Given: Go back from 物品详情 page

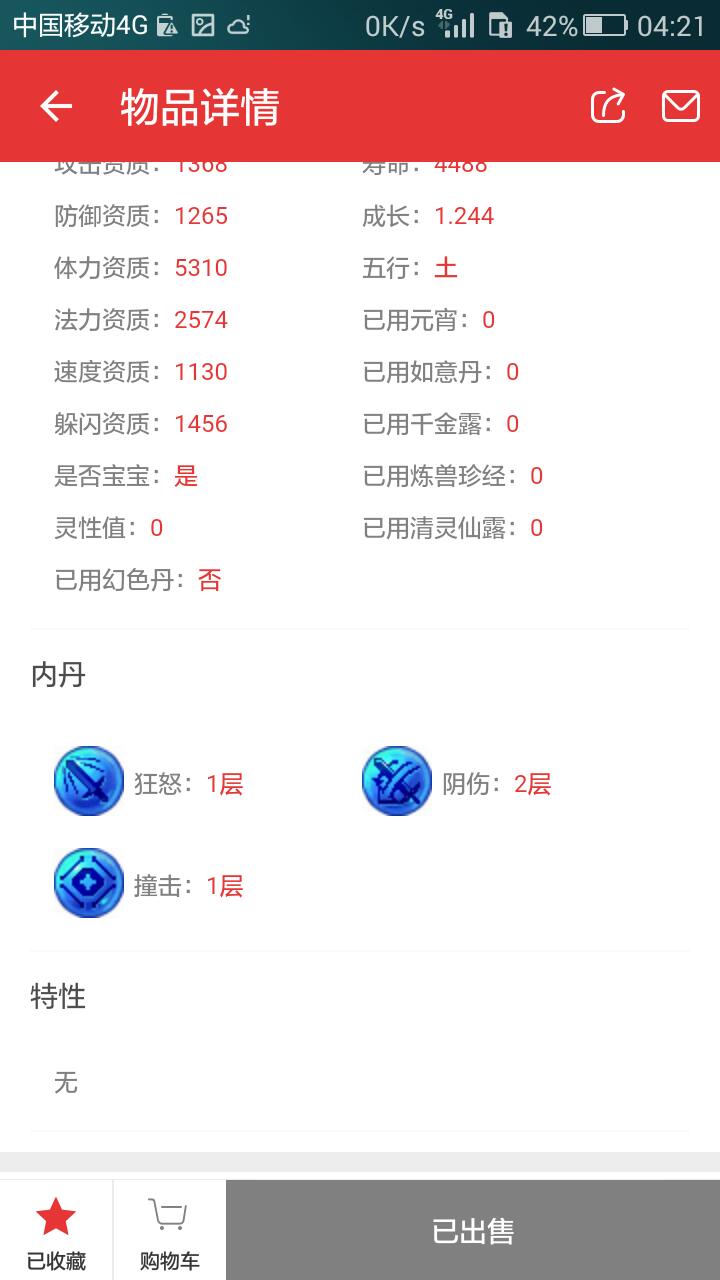Looking at the screenshot, I should pyautogui.click(x=56, y=106).
